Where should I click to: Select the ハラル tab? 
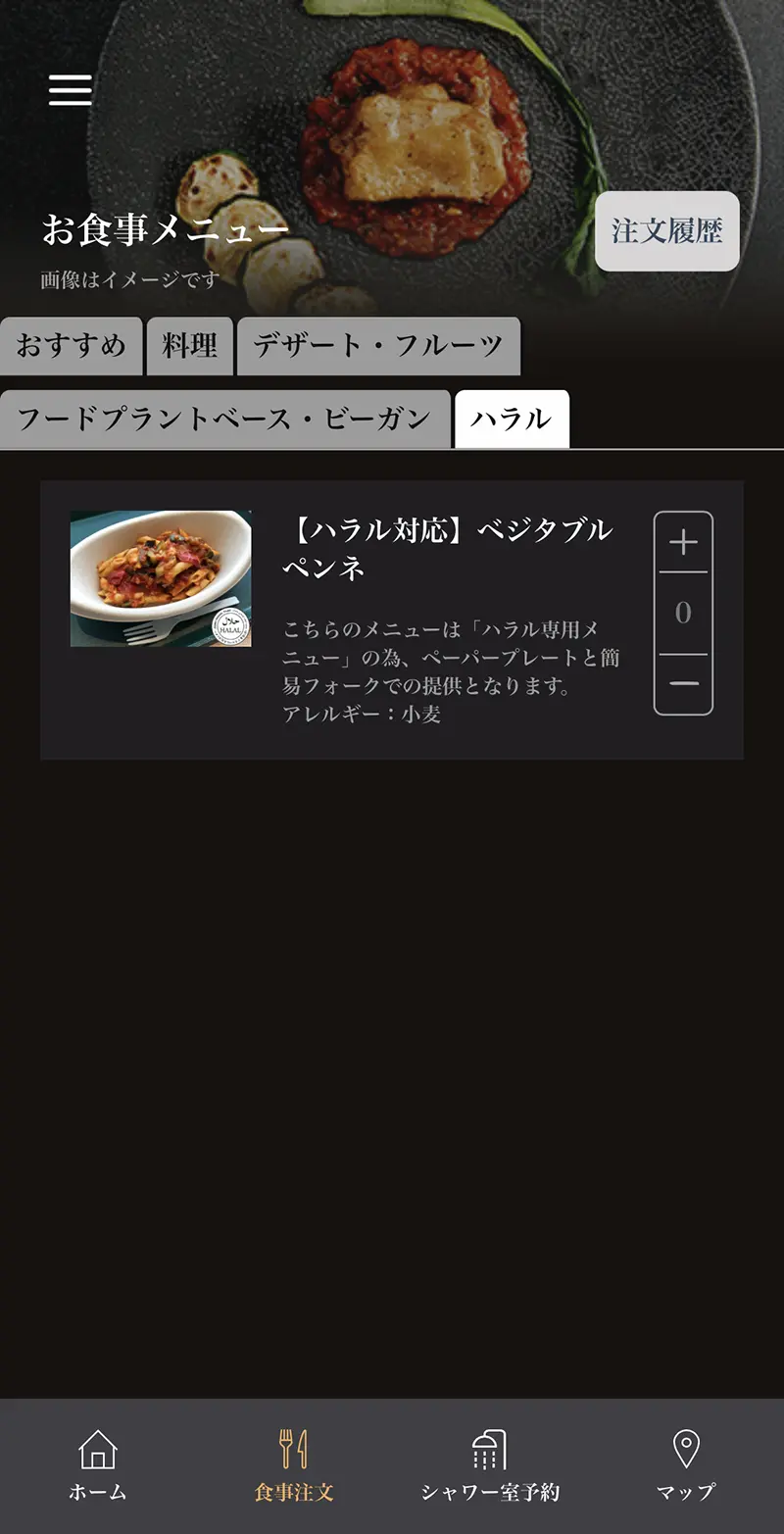(x=512, y=420)
